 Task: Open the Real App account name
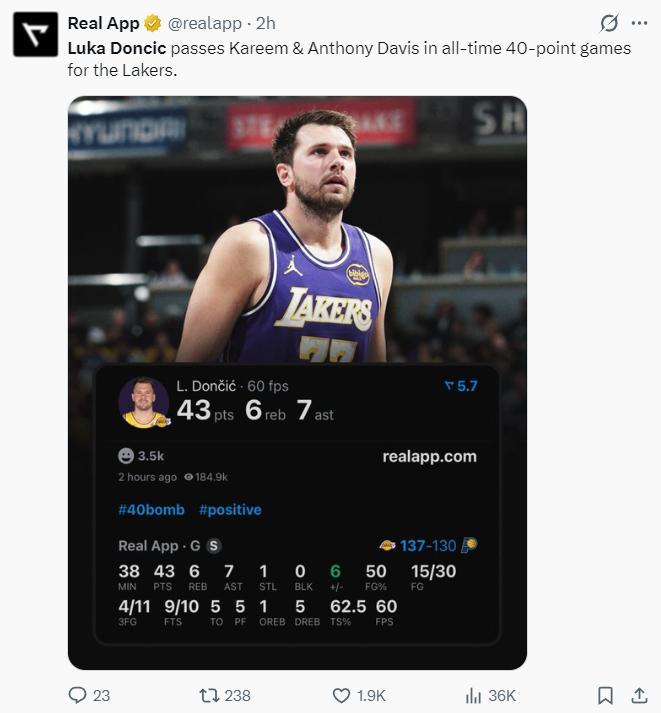104,23
